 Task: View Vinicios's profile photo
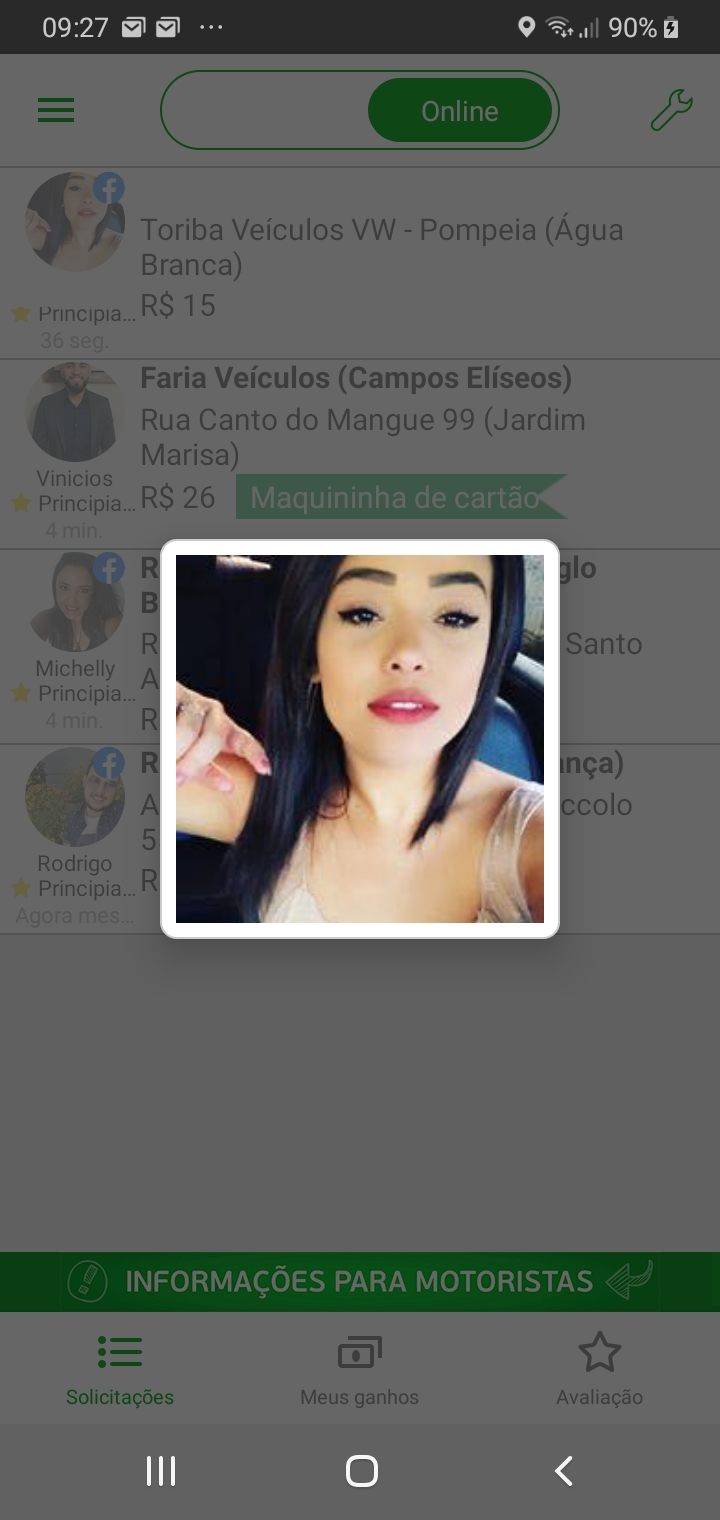(x=74, y=412)
